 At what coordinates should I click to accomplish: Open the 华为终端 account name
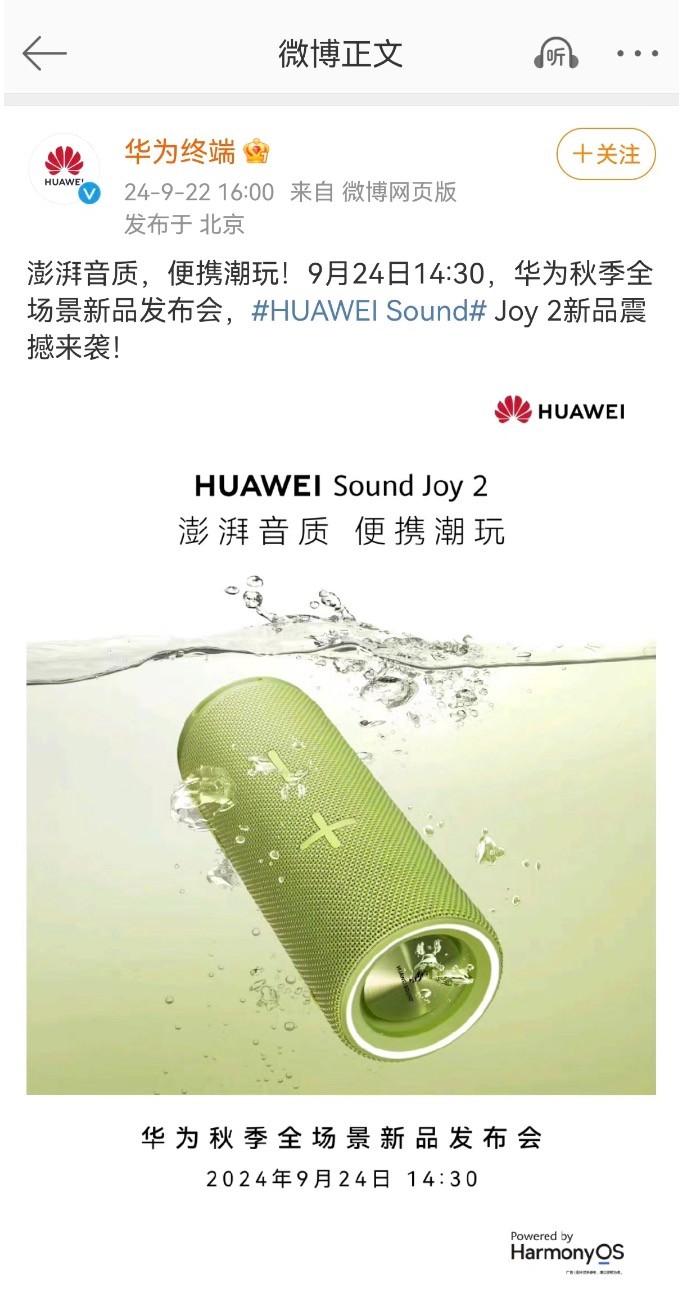click(180, 152)
